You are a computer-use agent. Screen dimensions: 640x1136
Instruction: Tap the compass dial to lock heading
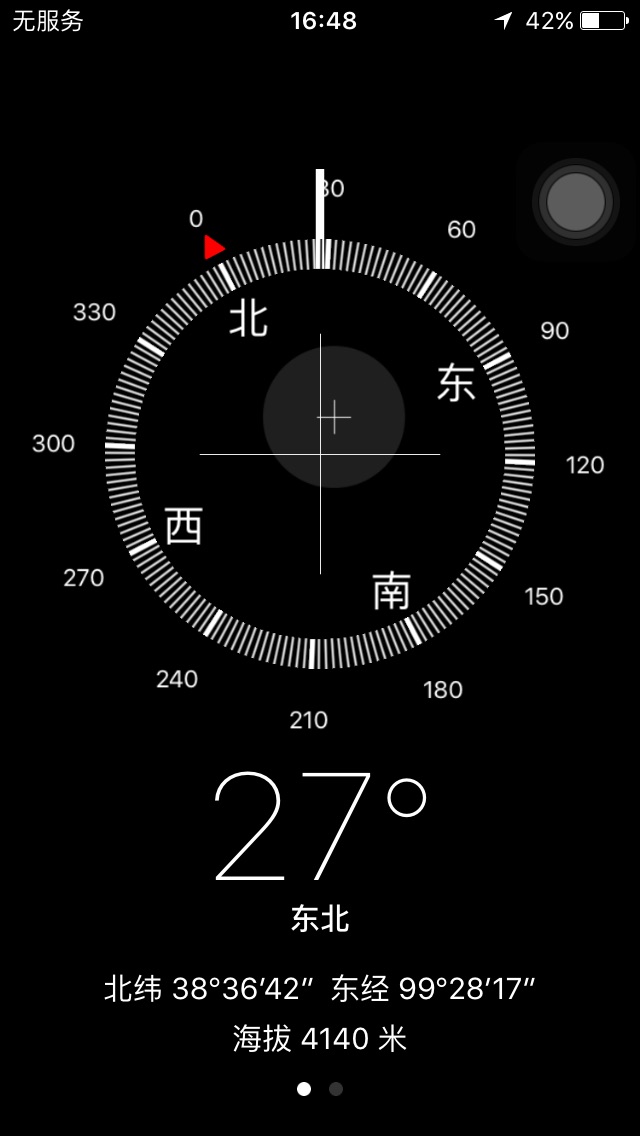tap(320, 455)
